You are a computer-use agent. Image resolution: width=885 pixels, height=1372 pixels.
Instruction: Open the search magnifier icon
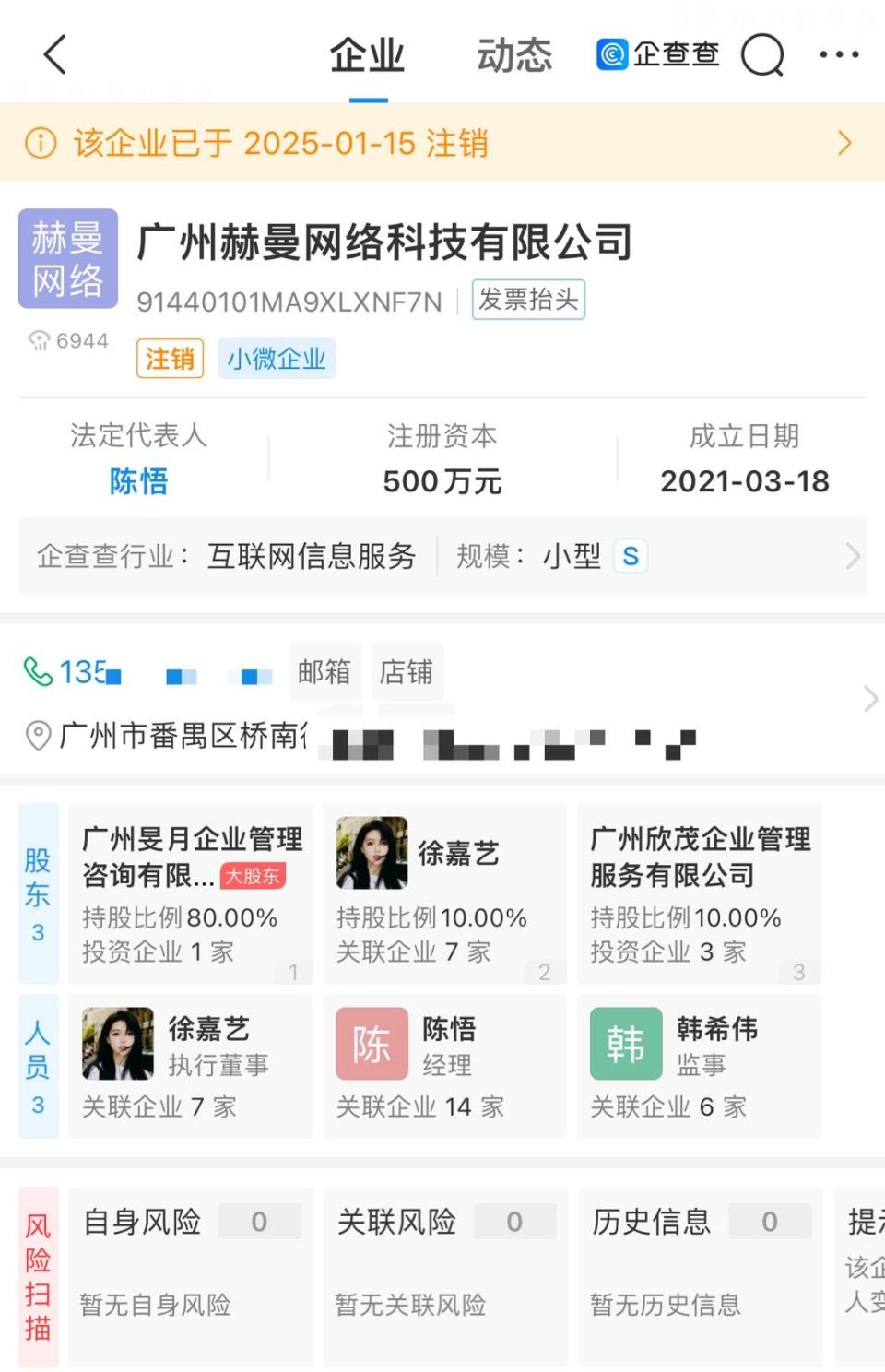(x=762, y=55)
